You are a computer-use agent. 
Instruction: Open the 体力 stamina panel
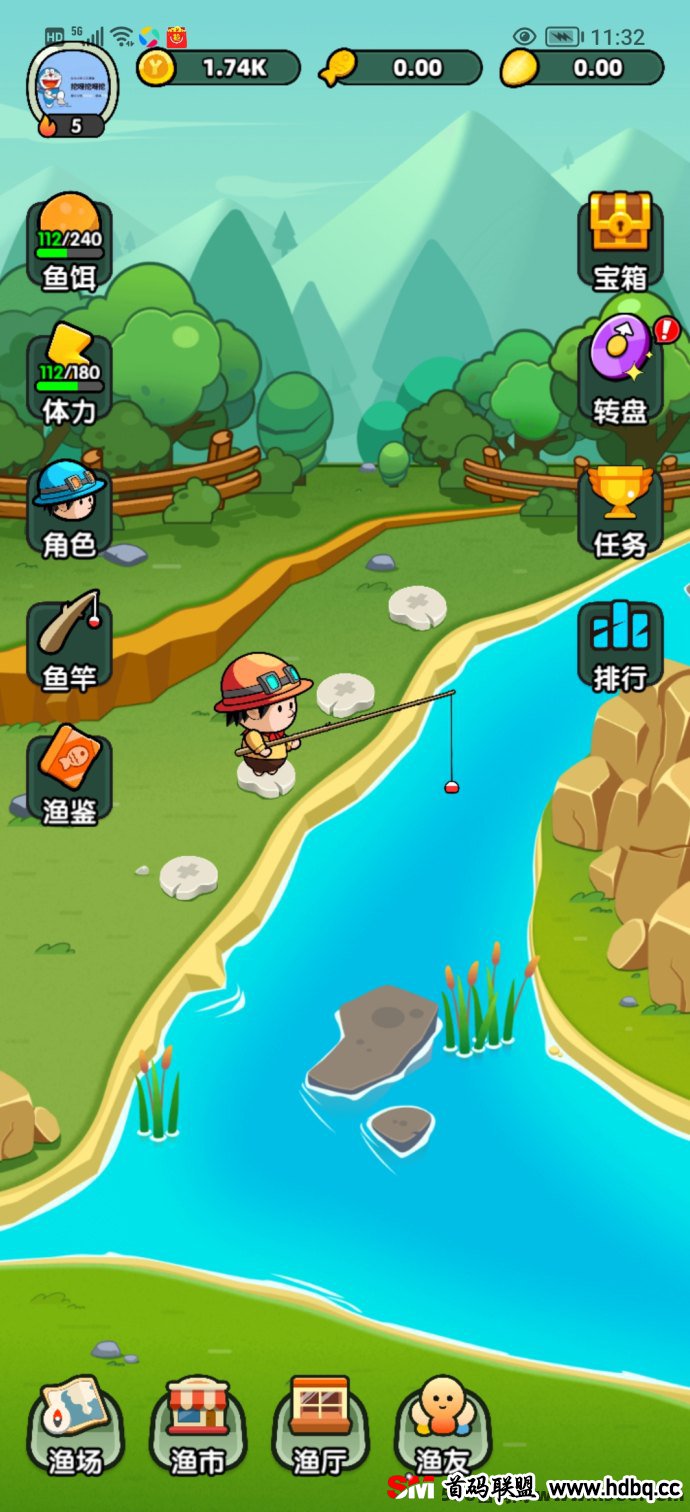69,377
